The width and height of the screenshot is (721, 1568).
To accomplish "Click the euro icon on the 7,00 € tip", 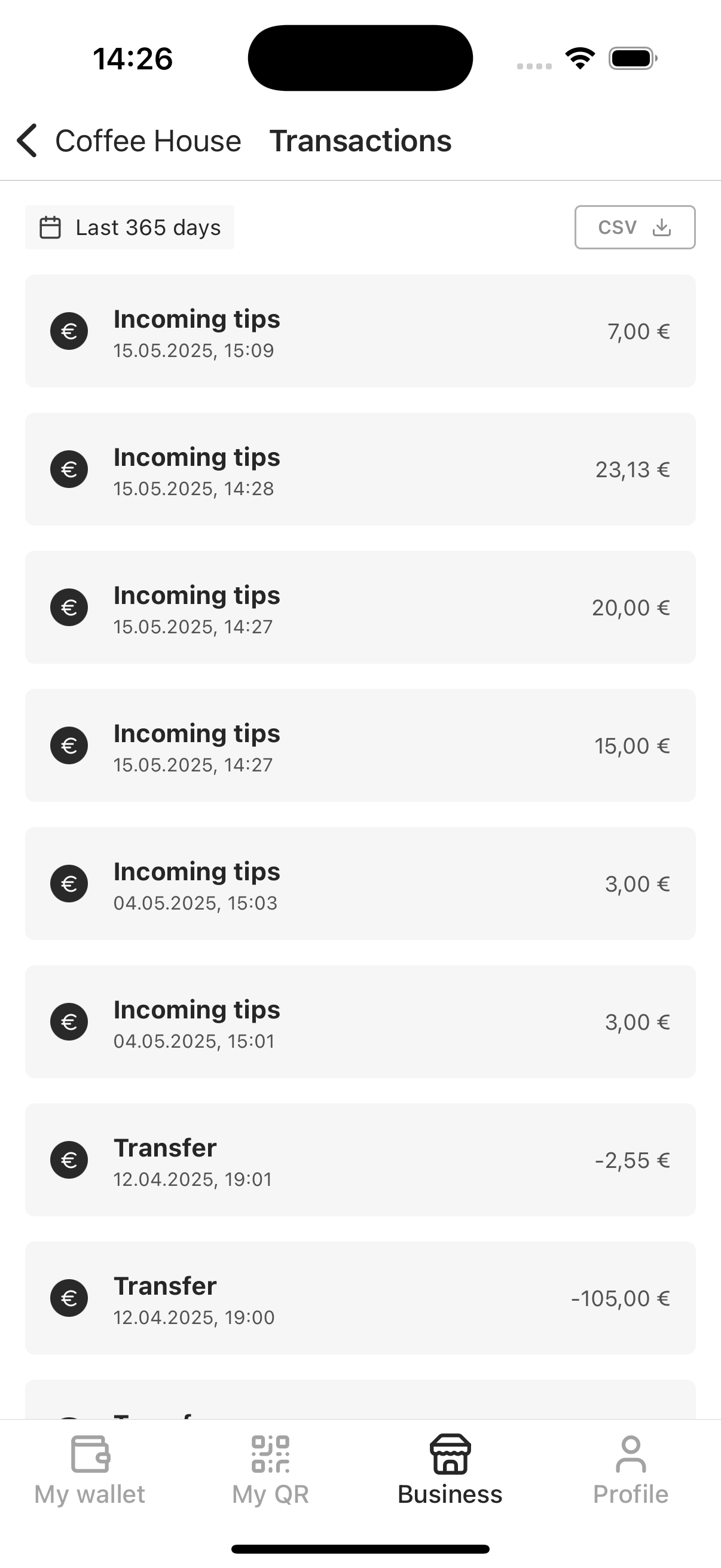I will pyautogui.click(x=69, y=331).
